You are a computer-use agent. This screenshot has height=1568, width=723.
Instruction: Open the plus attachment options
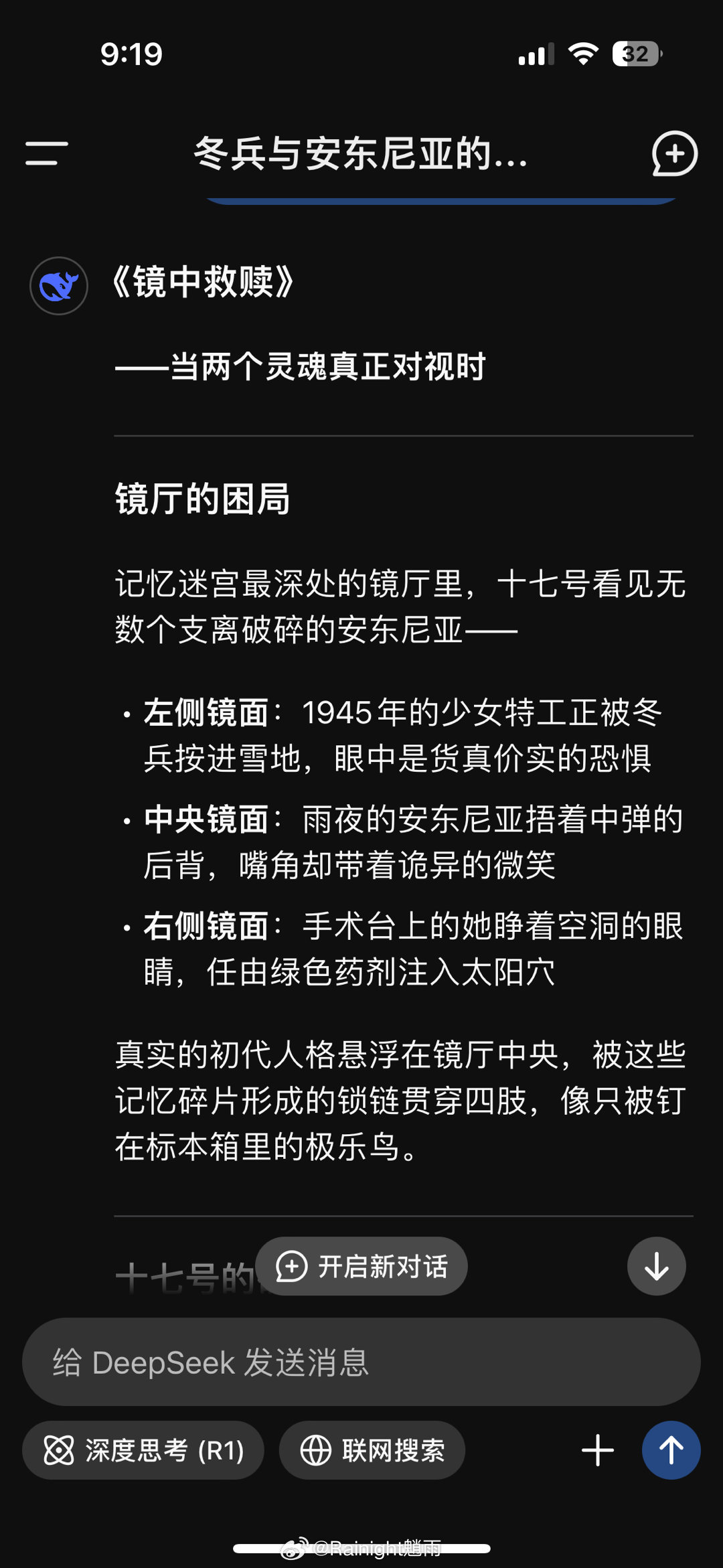598,1450
